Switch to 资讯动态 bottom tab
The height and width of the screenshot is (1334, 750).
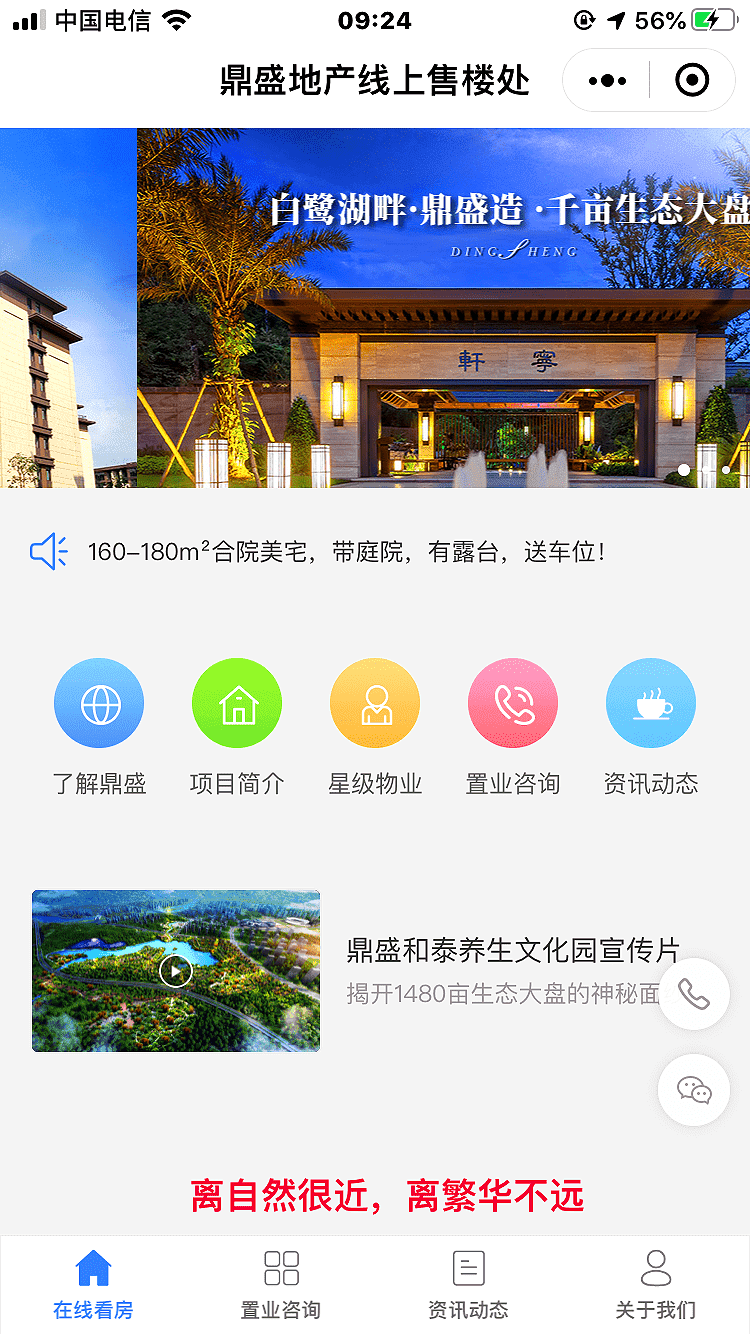pyautogui.click(x=468, y=1284)
